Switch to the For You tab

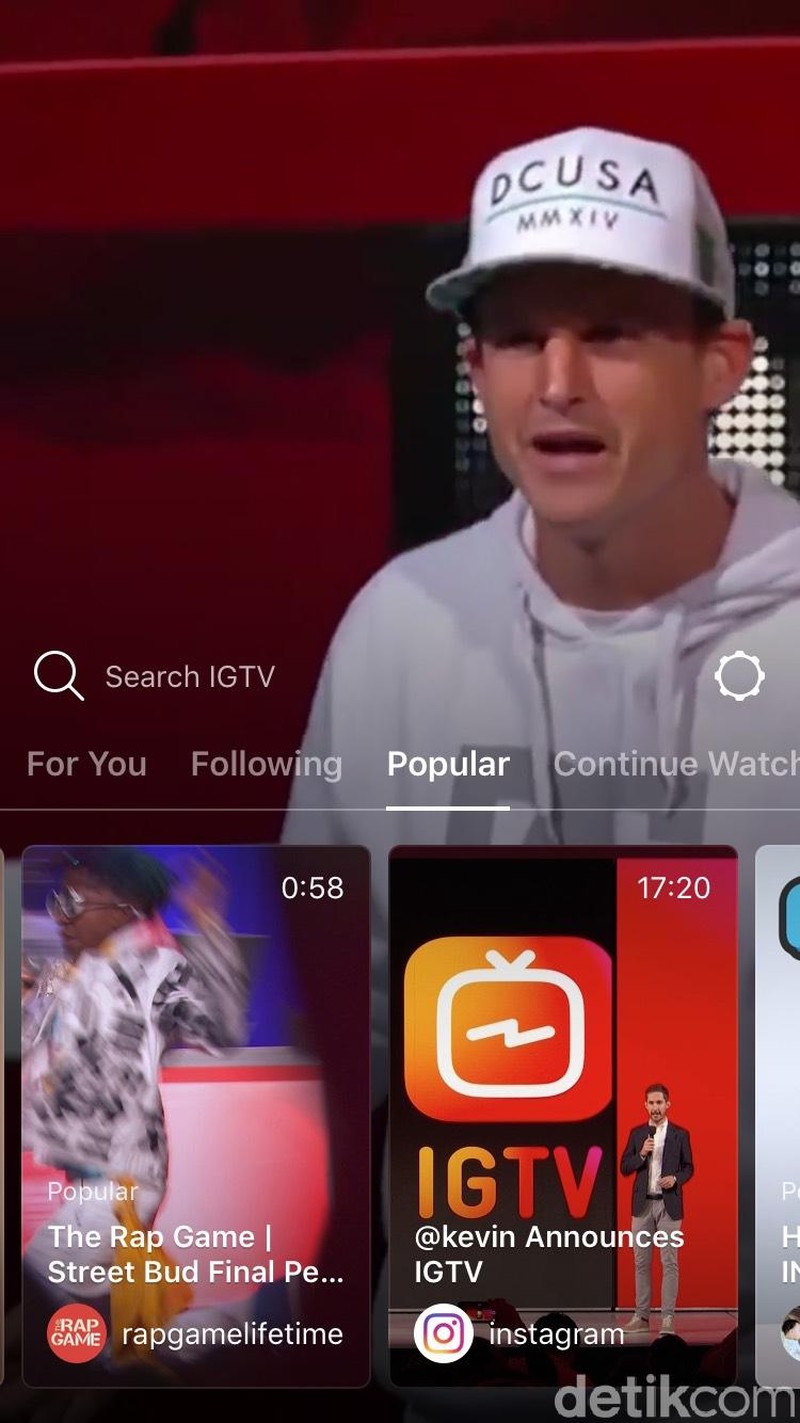86,764
